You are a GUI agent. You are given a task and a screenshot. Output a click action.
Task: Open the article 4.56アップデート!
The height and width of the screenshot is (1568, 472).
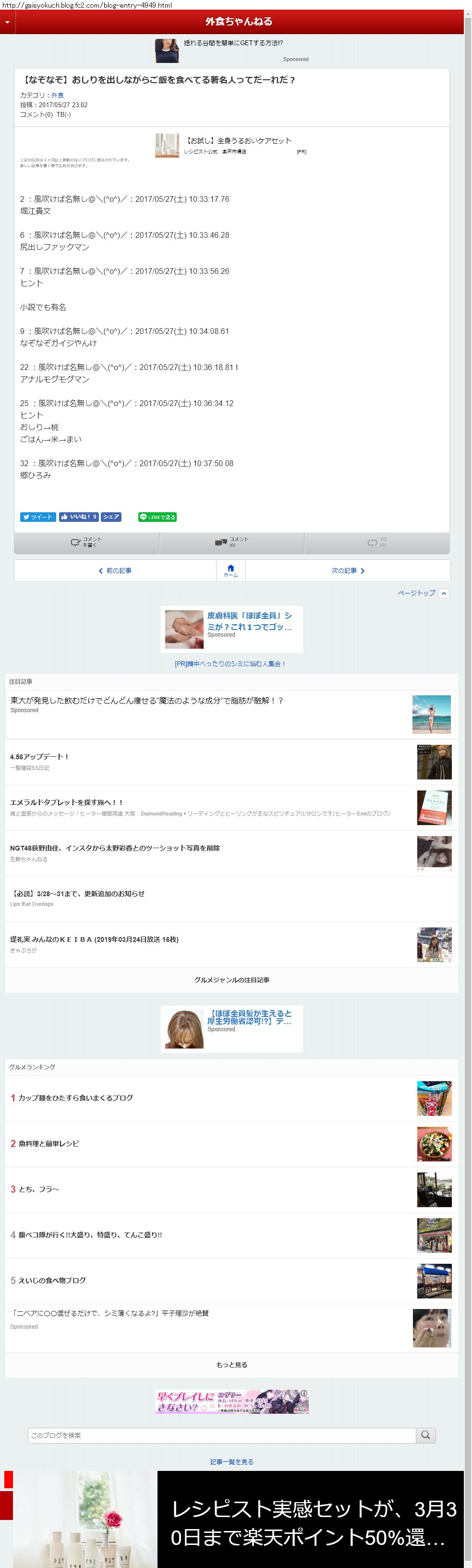point(39,756)
